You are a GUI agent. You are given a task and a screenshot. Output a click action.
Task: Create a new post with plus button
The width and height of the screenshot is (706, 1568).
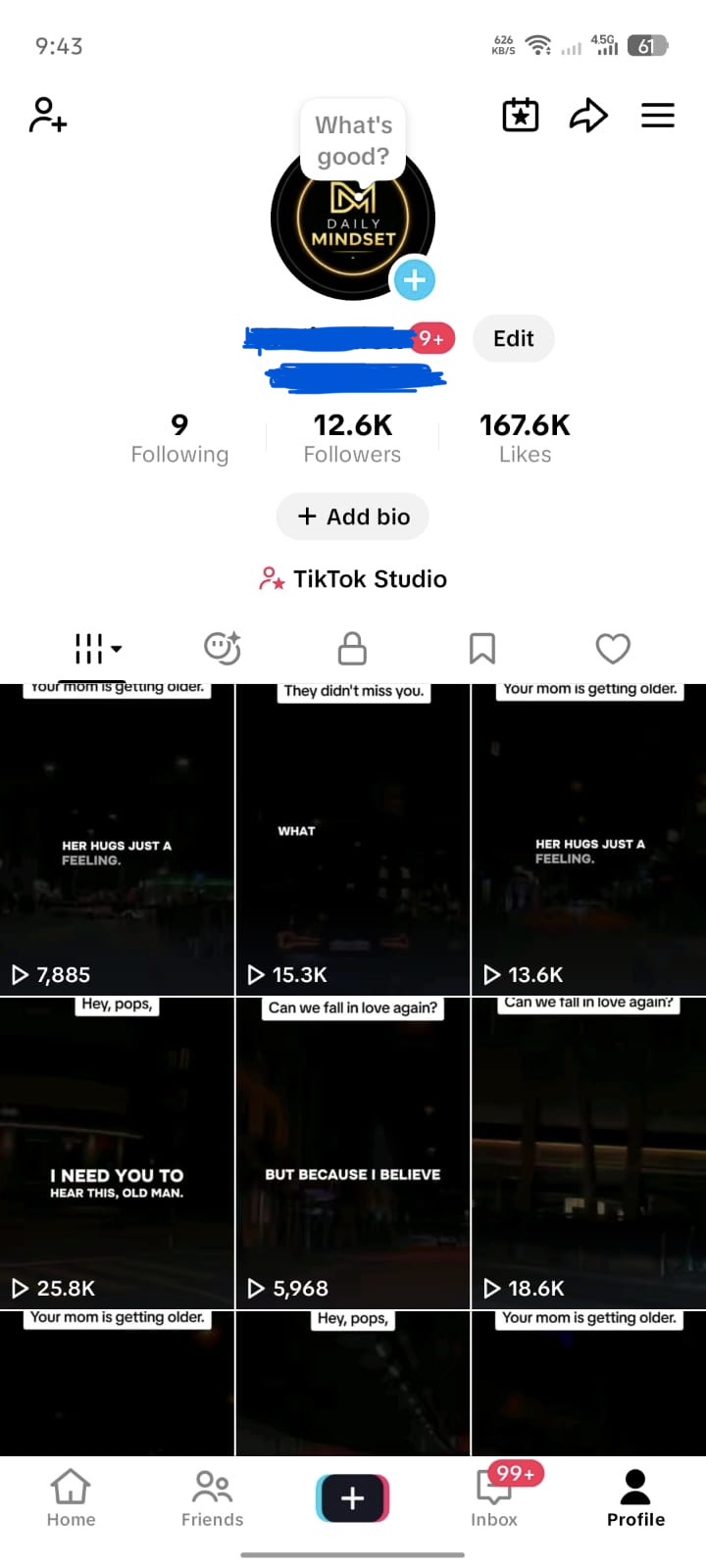(x=353, y=1498)
